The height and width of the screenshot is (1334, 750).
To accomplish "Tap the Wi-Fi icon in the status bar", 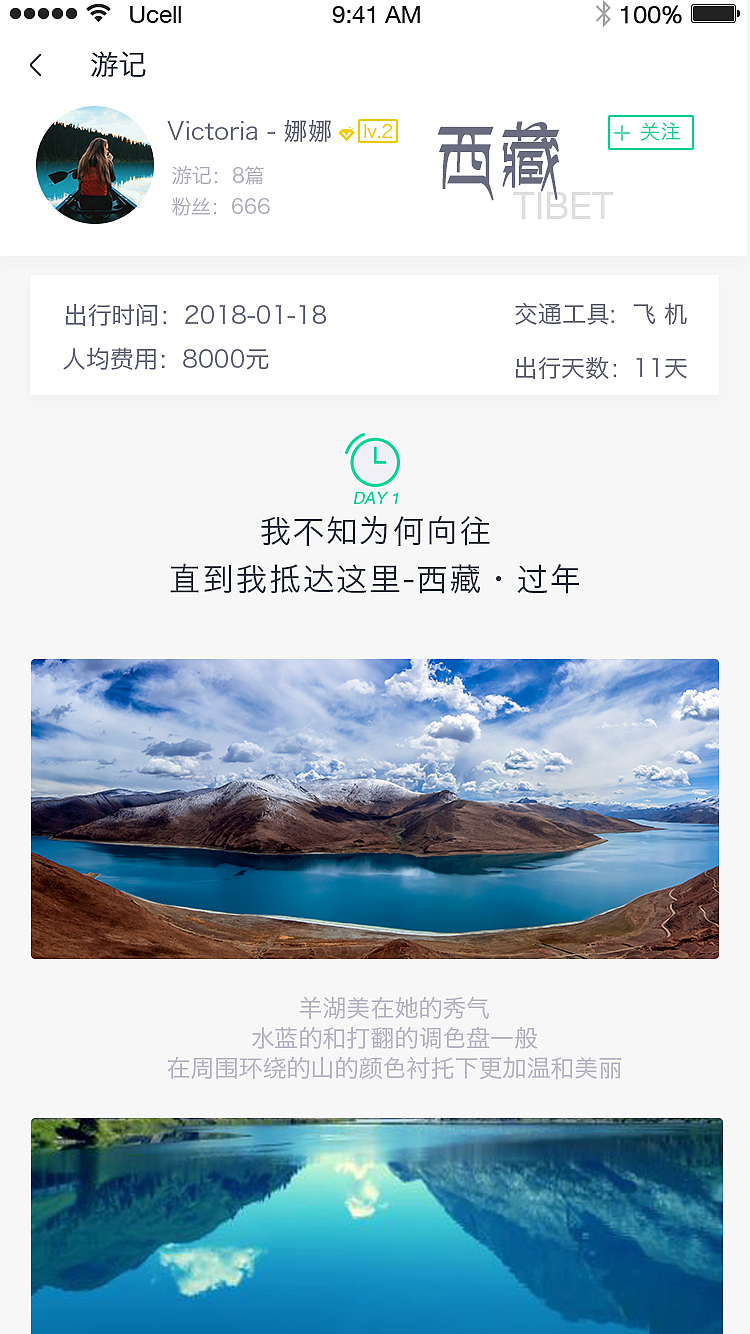I will coord(99,14).
